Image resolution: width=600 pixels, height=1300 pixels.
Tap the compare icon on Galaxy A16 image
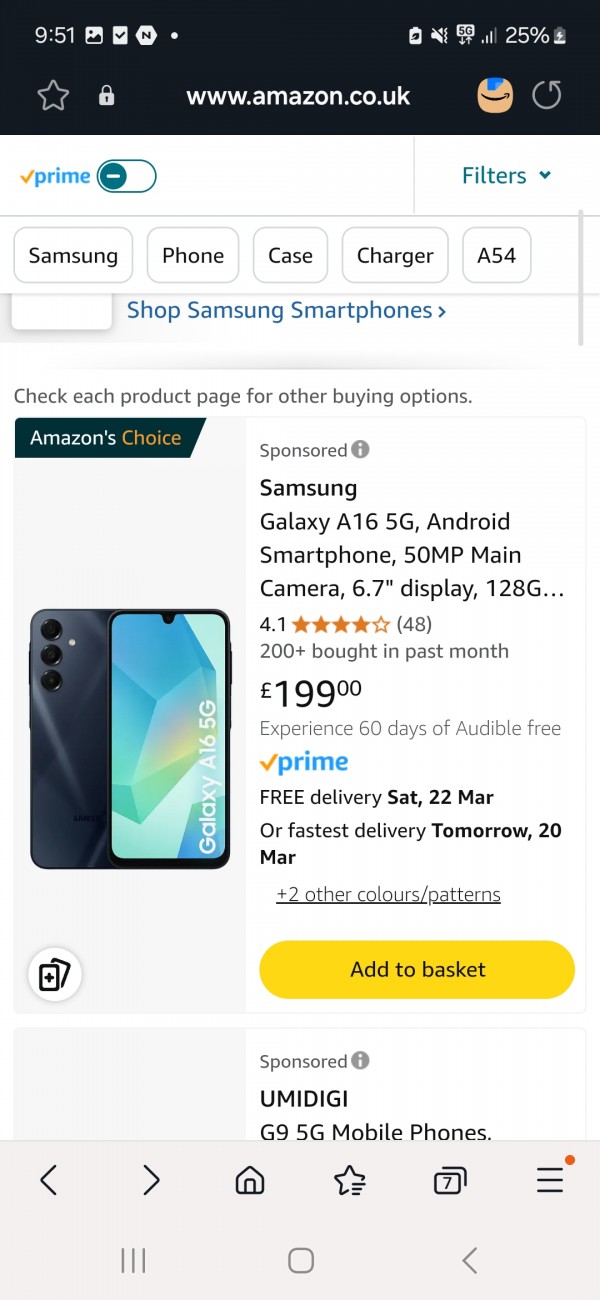pos(54,974)
